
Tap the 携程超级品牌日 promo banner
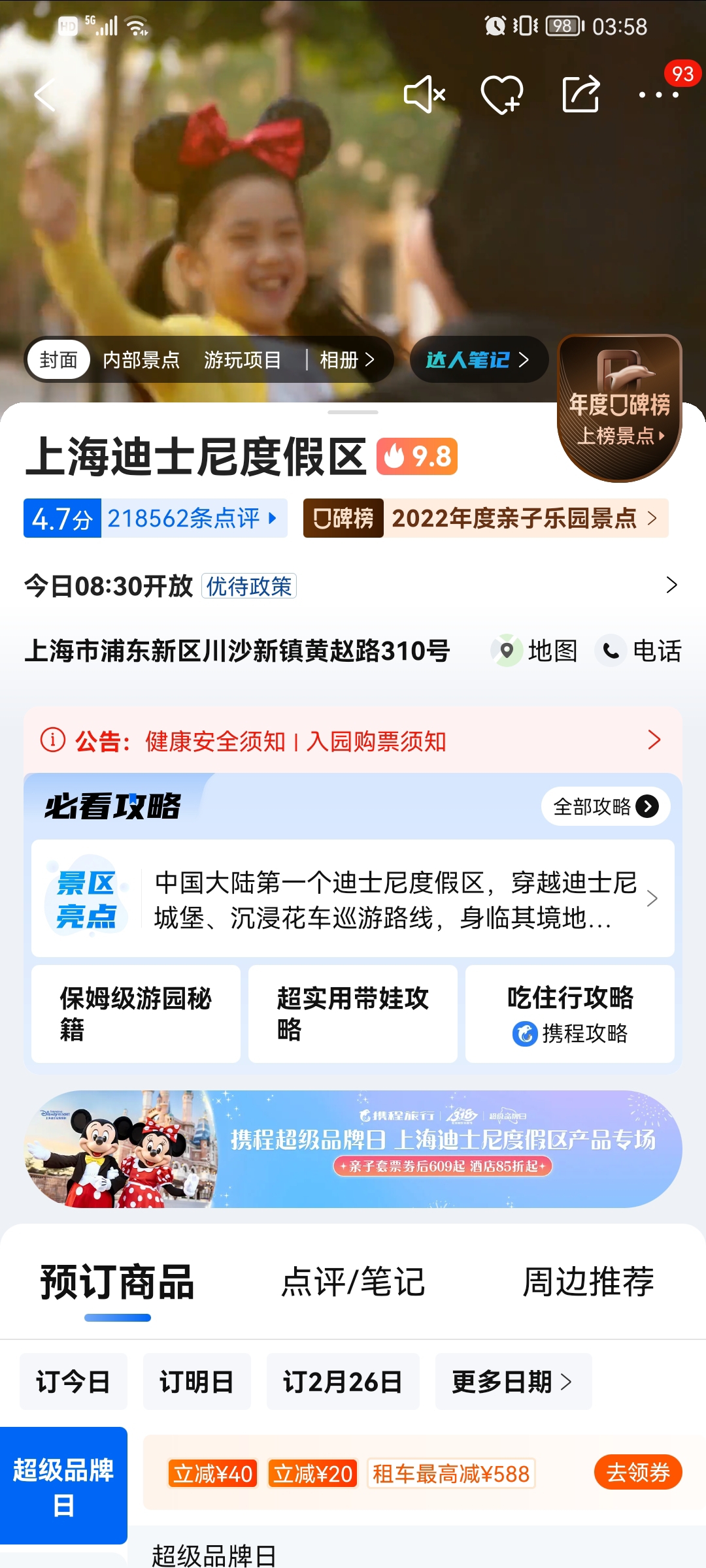pos(353,1149)
